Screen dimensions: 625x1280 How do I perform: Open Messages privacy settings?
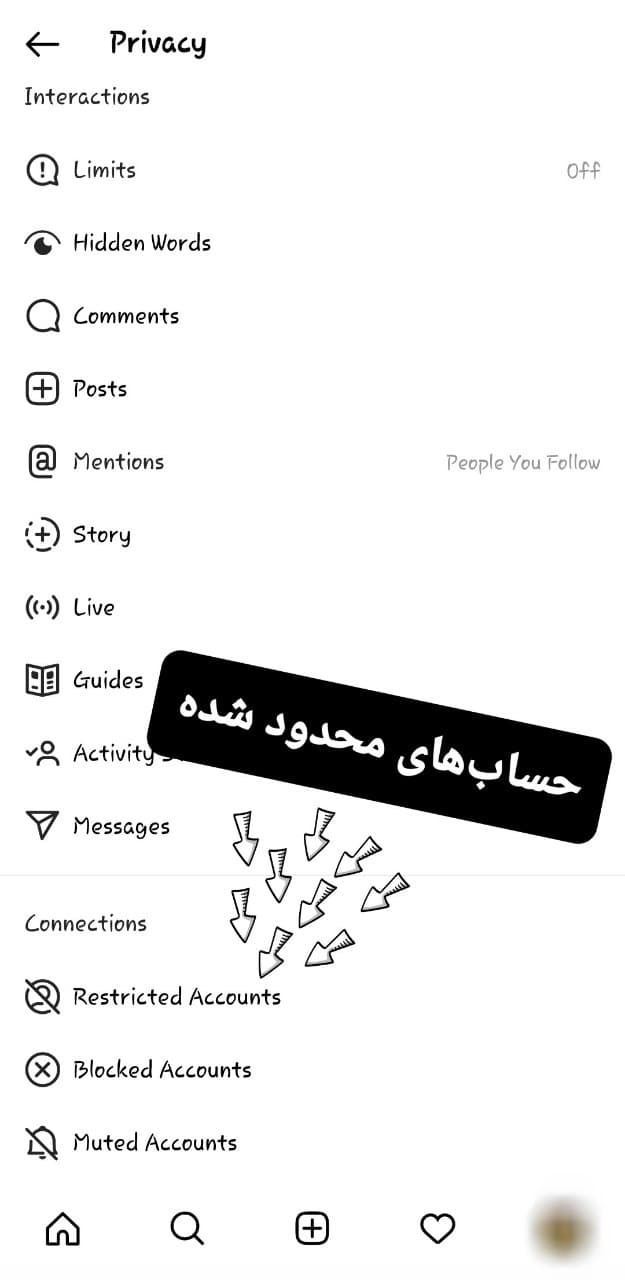120,827
